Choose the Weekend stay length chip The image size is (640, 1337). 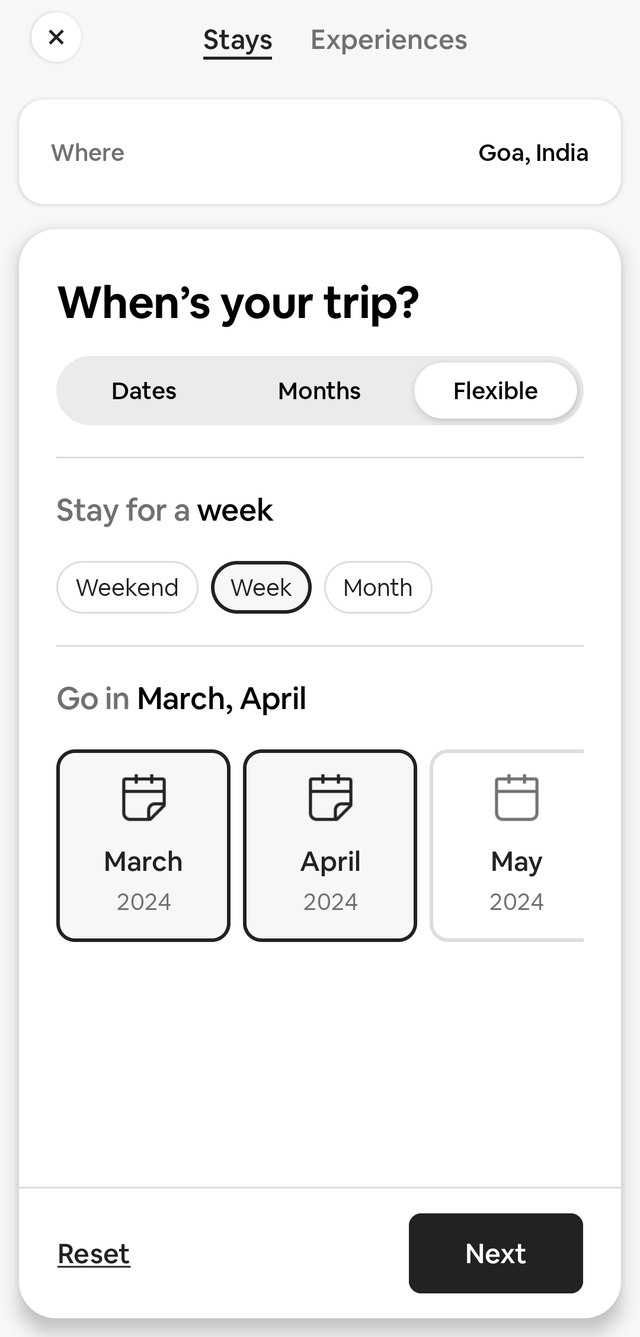(x=127, y=588)
